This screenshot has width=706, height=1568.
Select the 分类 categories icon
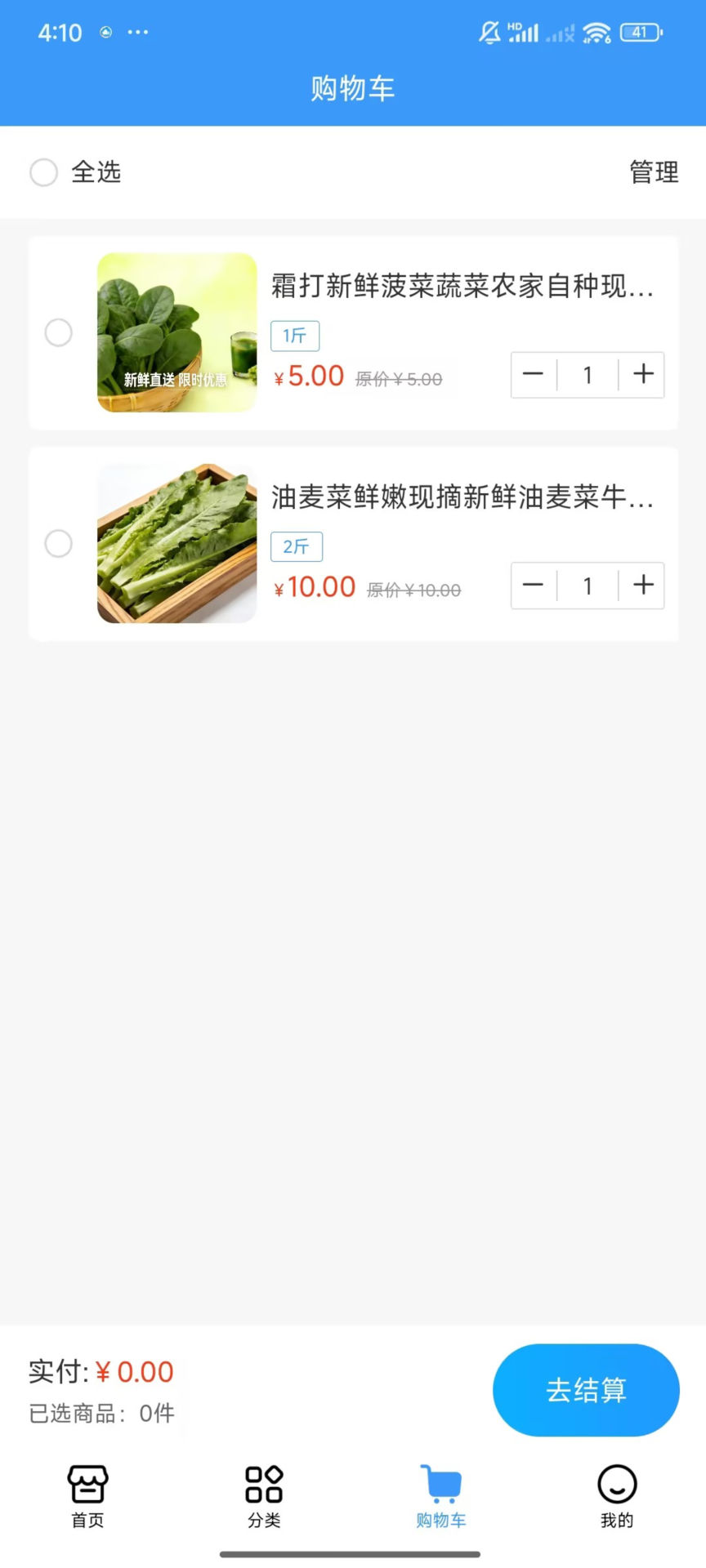[263, 1483]
